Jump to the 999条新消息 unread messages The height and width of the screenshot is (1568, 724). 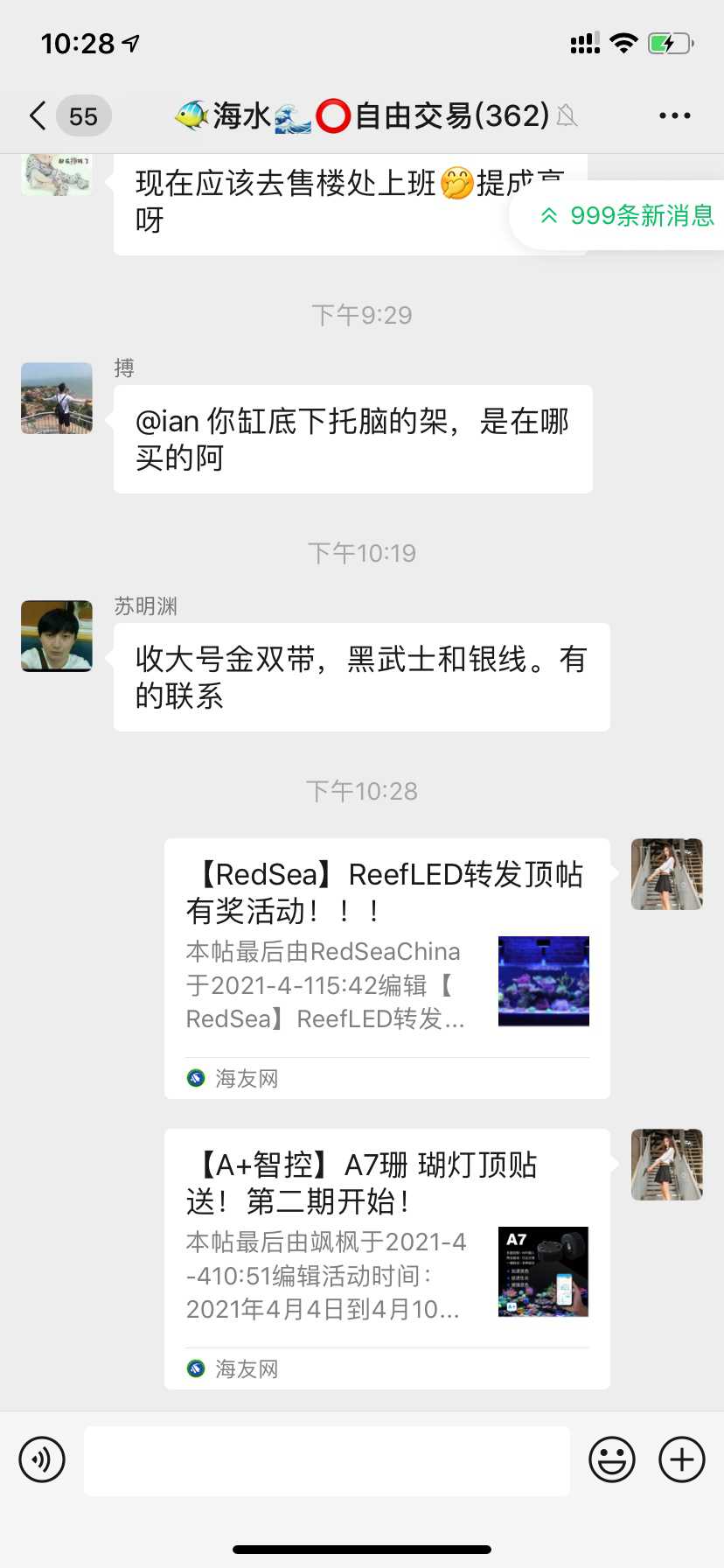tap(626, 215)
